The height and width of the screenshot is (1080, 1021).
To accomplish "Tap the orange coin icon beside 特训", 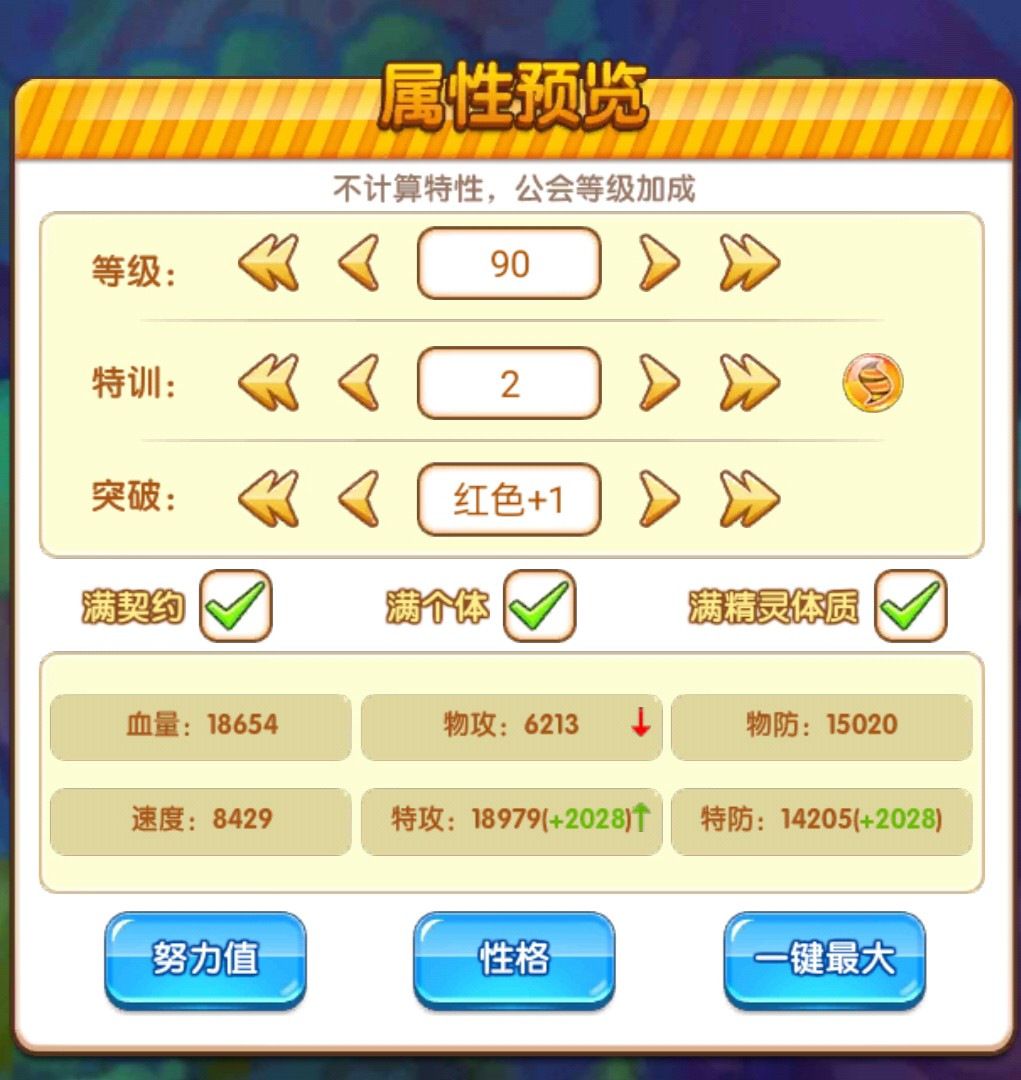I will pos(872,384).
